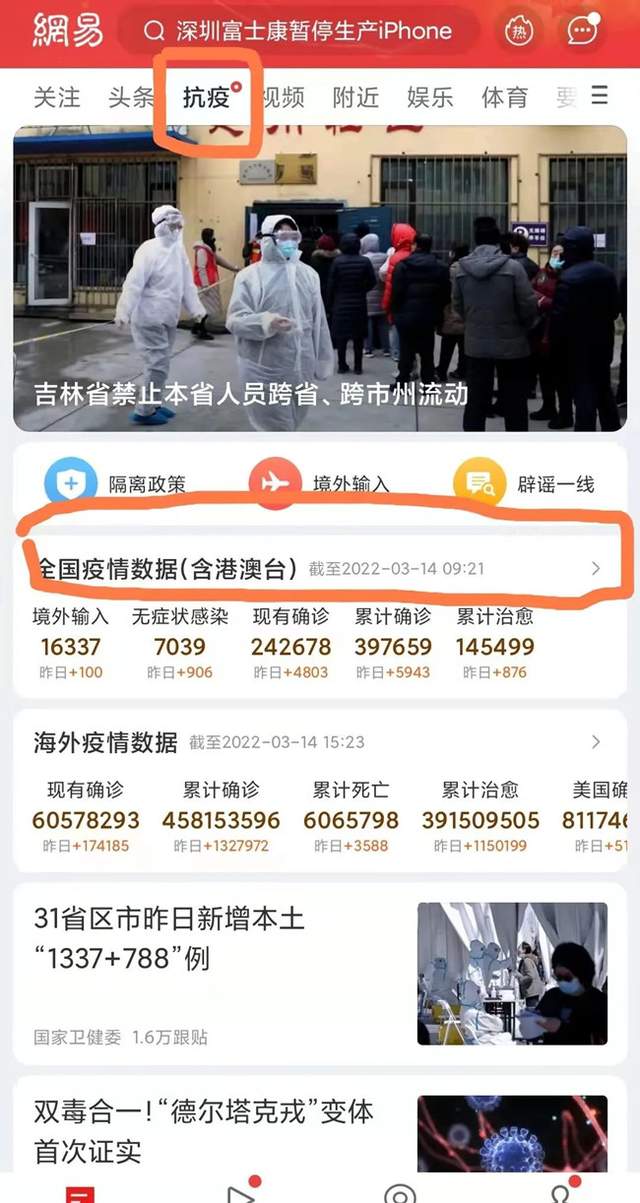Open the messages icon in header
640x1203 pixels.
coord(583,31)
